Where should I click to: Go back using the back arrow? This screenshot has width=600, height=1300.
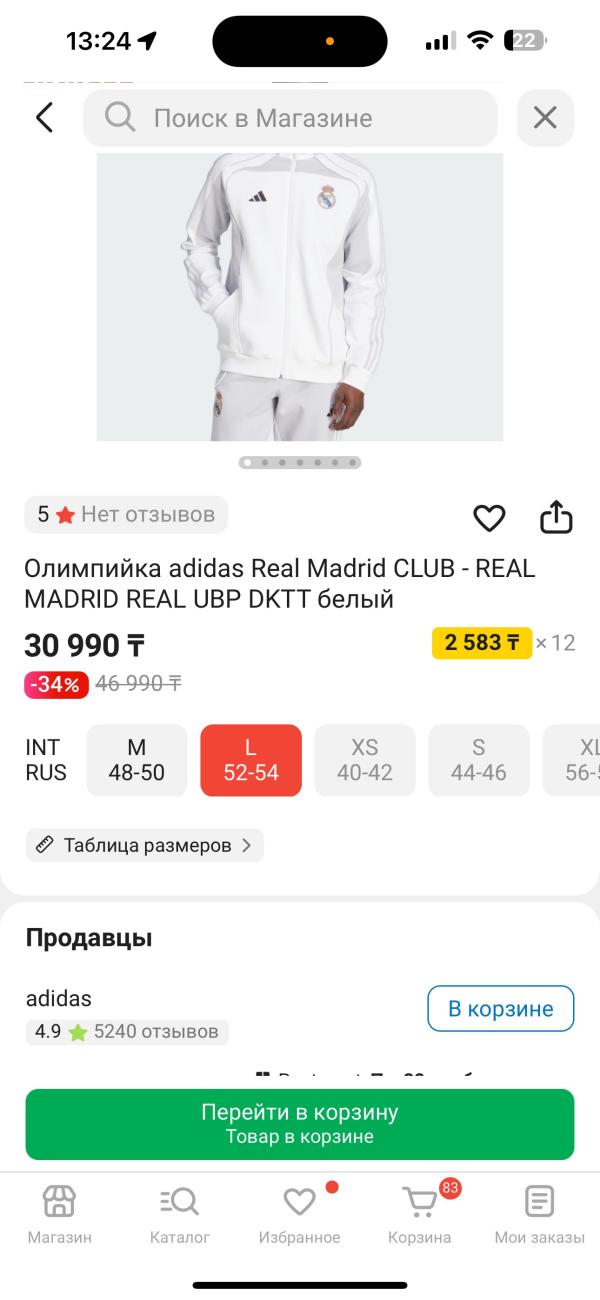44,118
